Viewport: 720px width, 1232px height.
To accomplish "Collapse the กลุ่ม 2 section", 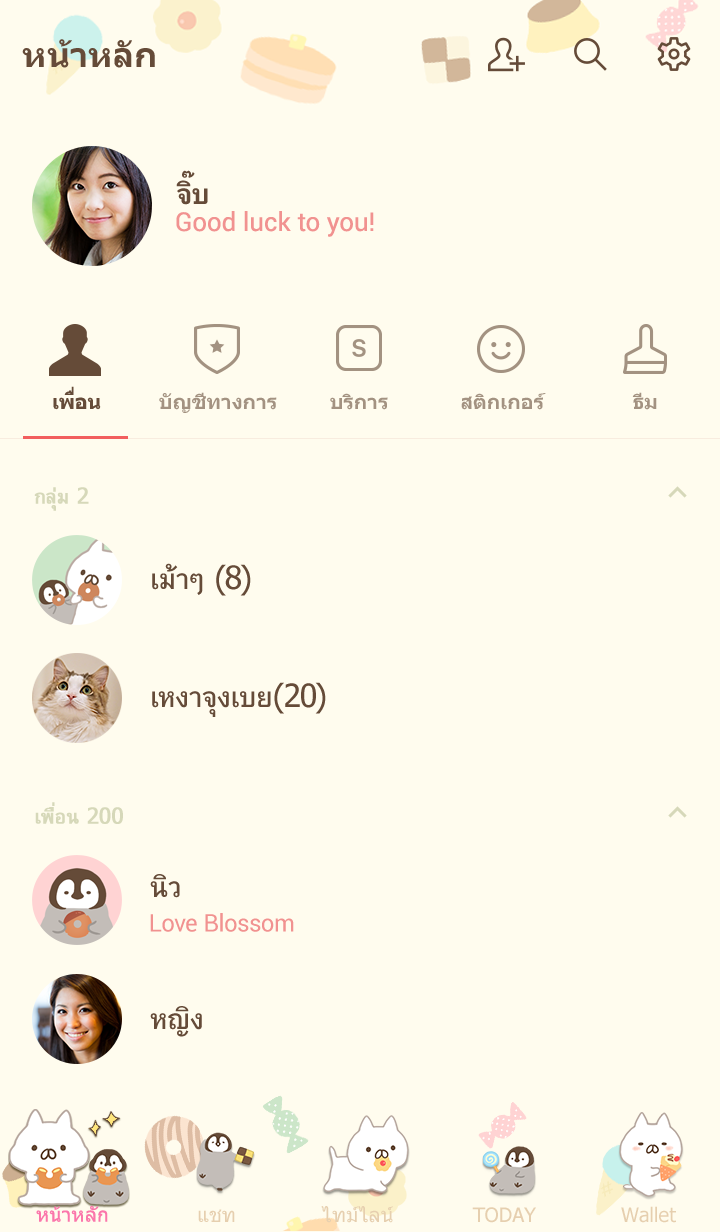I will (x=677, y=493).
